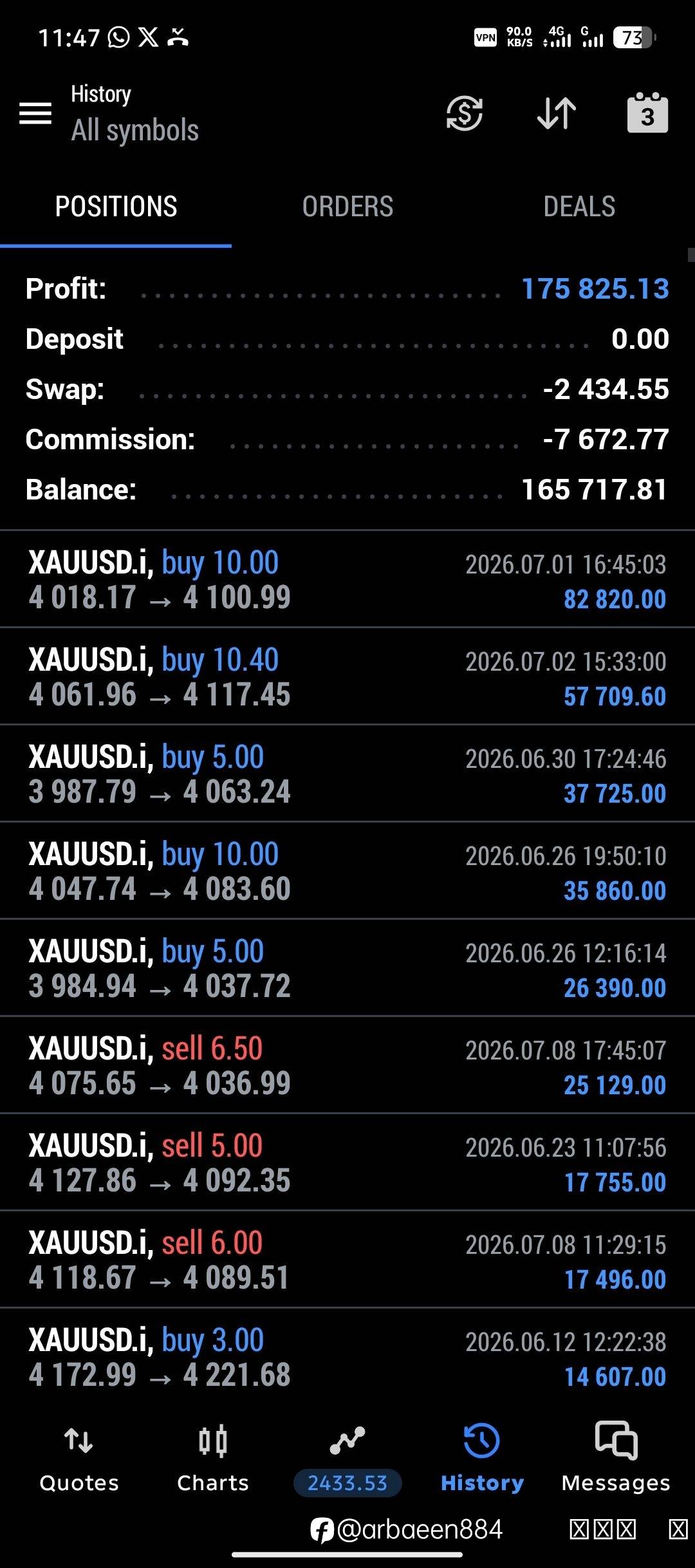695x1568 pixels.
Task: Open the sort arrows option
Action: [557, 113]
